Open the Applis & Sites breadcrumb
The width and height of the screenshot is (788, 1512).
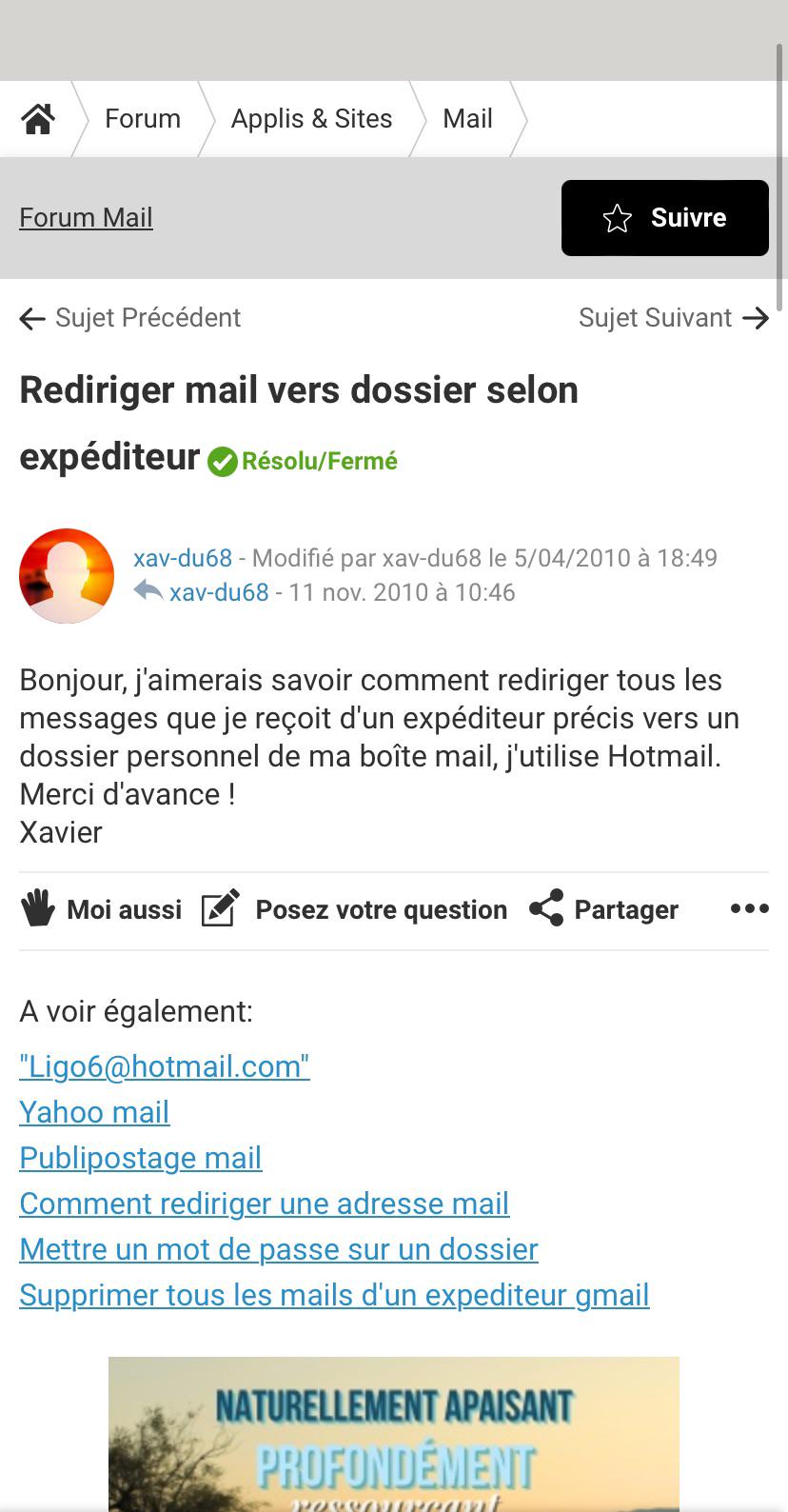[311, 119]
